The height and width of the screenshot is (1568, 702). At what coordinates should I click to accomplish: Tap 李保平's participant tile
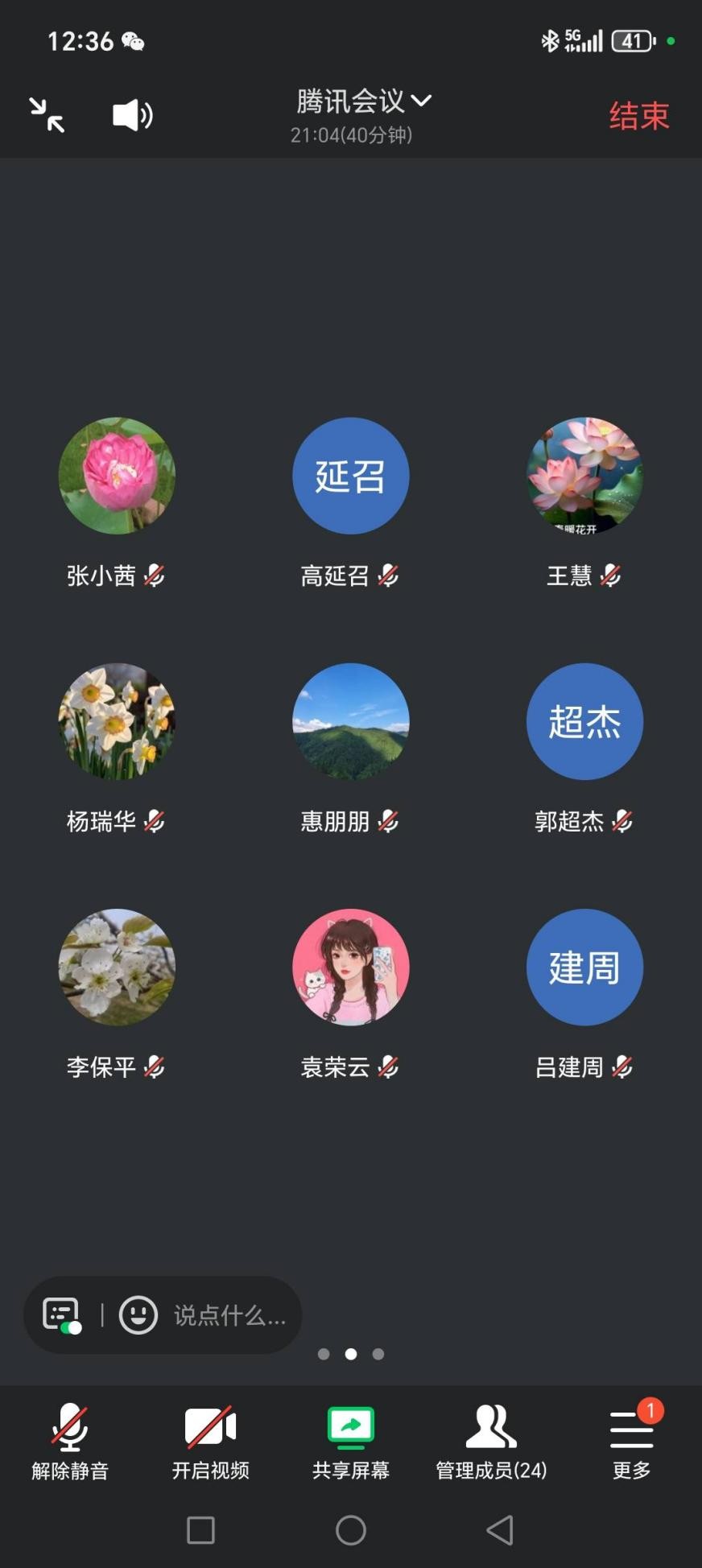coord(117,967)
